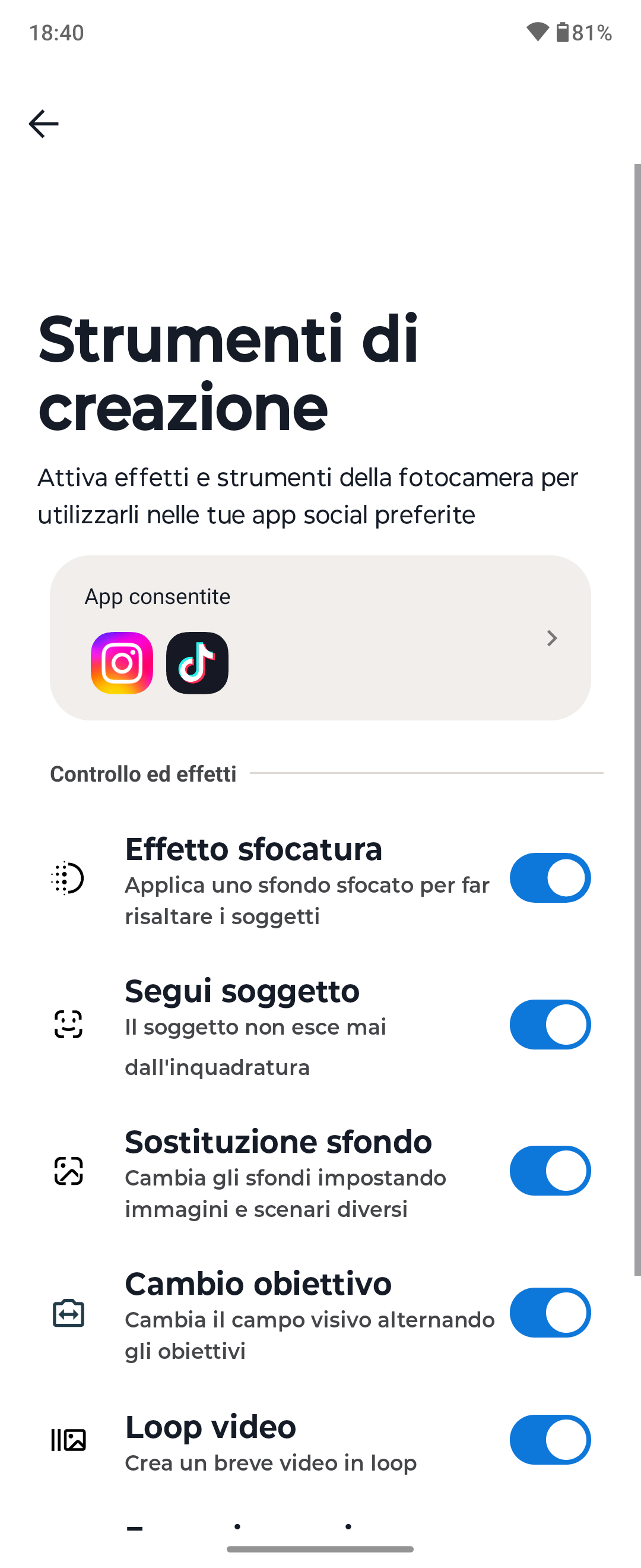Go back using the arrow icon

tap(44, 124)
